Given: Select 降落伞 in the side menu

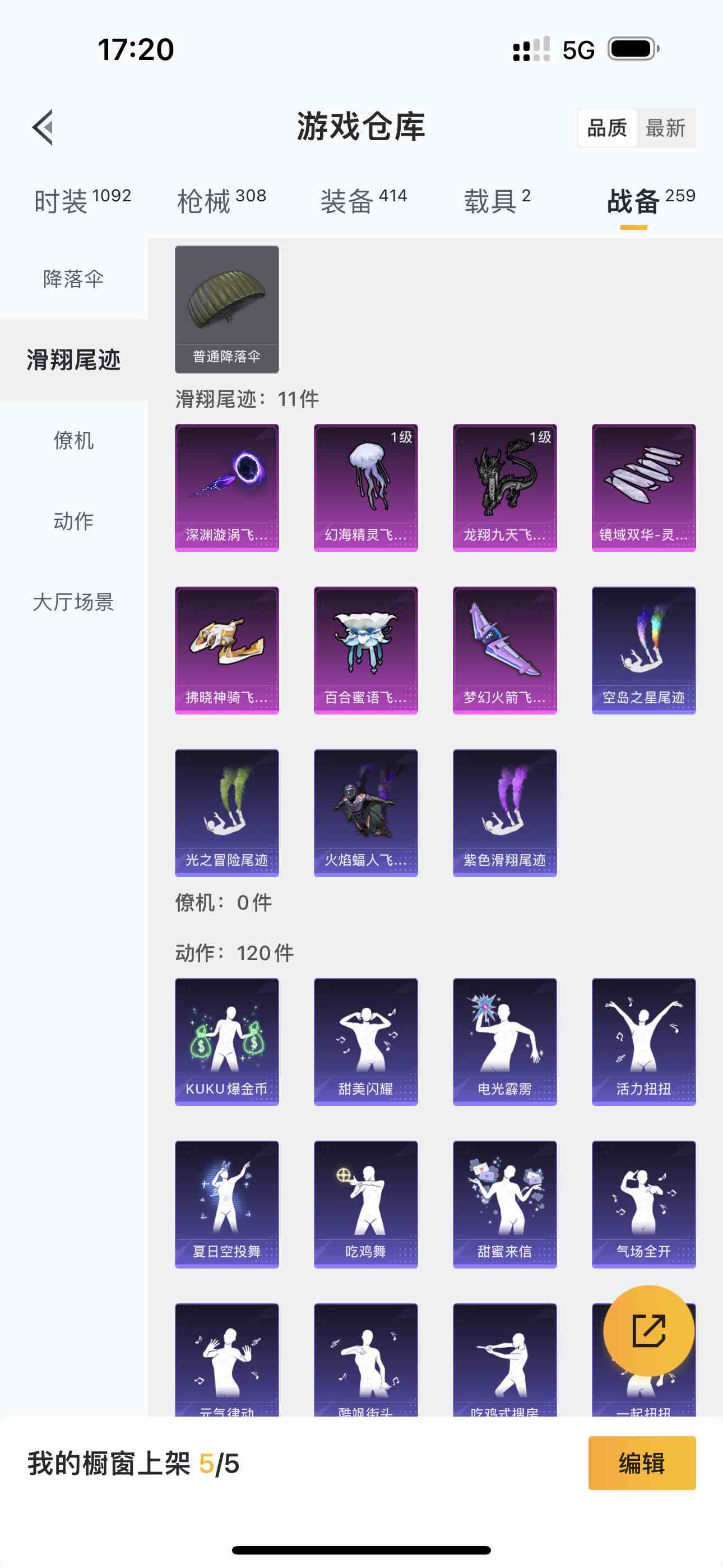Looking at the screenshot, I should click(x=73, y=279).
